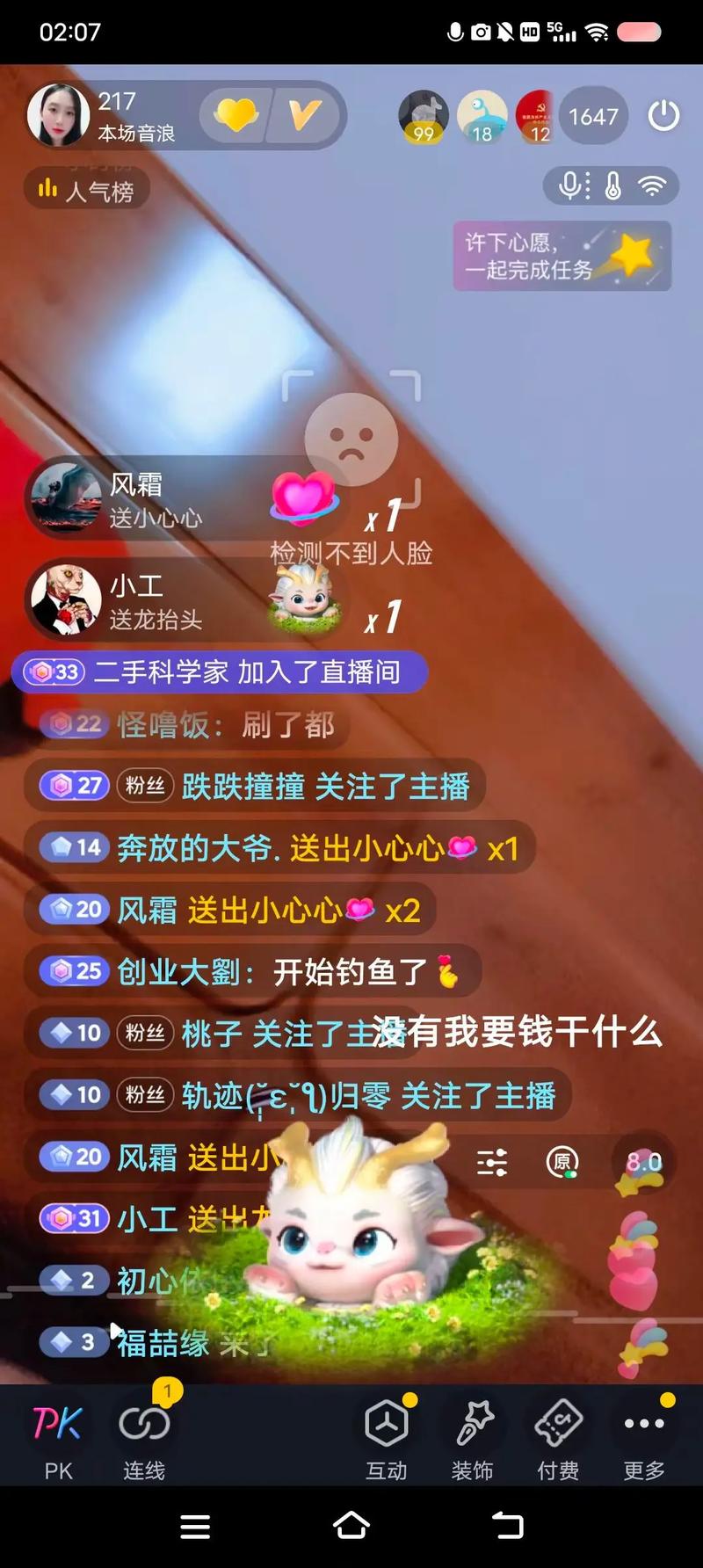Viewport: 703px width, 1568px height.
Task: Tap the 1647 viewer count bubble
Action: click(x=594, y=115)
